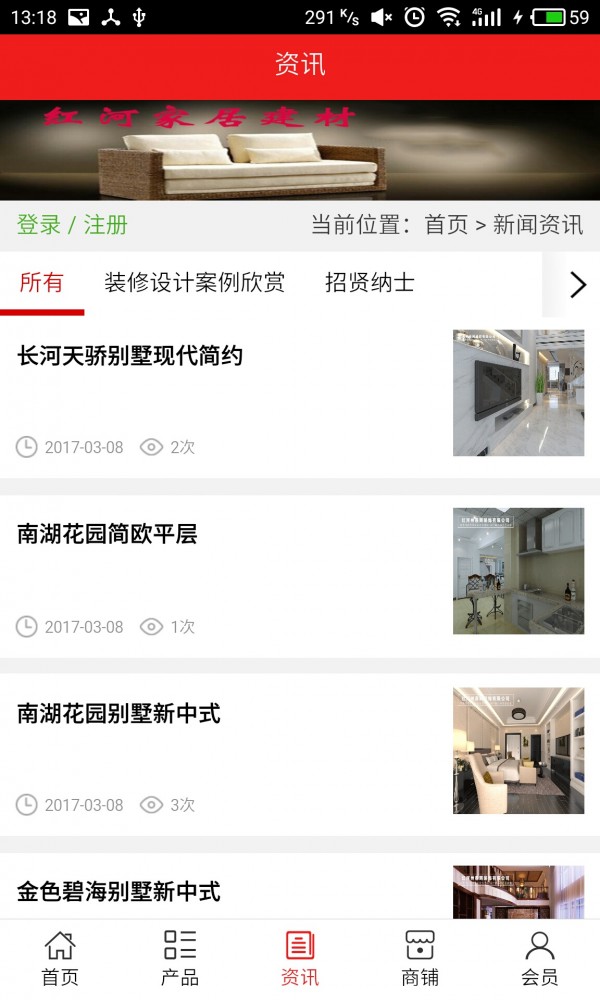Switch to the 招贤纳士 tab

369,283
